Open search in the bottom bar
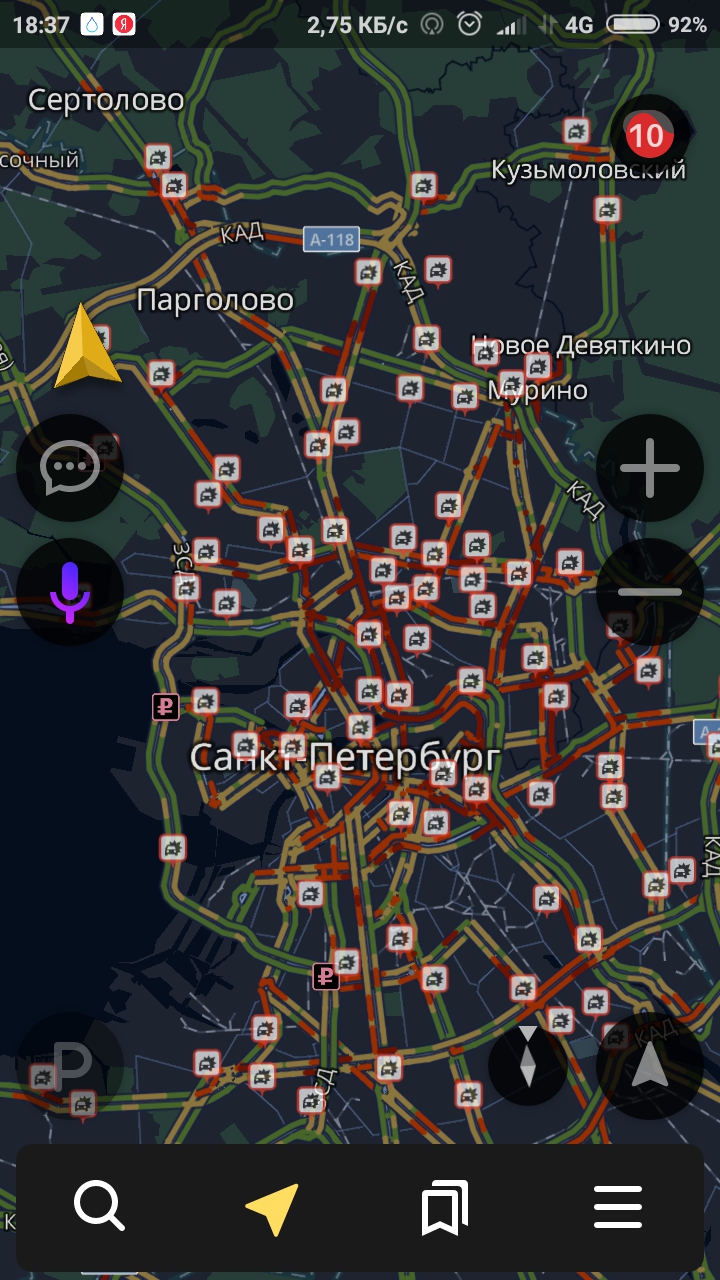720x1280 pixels. pos(99,1207)
